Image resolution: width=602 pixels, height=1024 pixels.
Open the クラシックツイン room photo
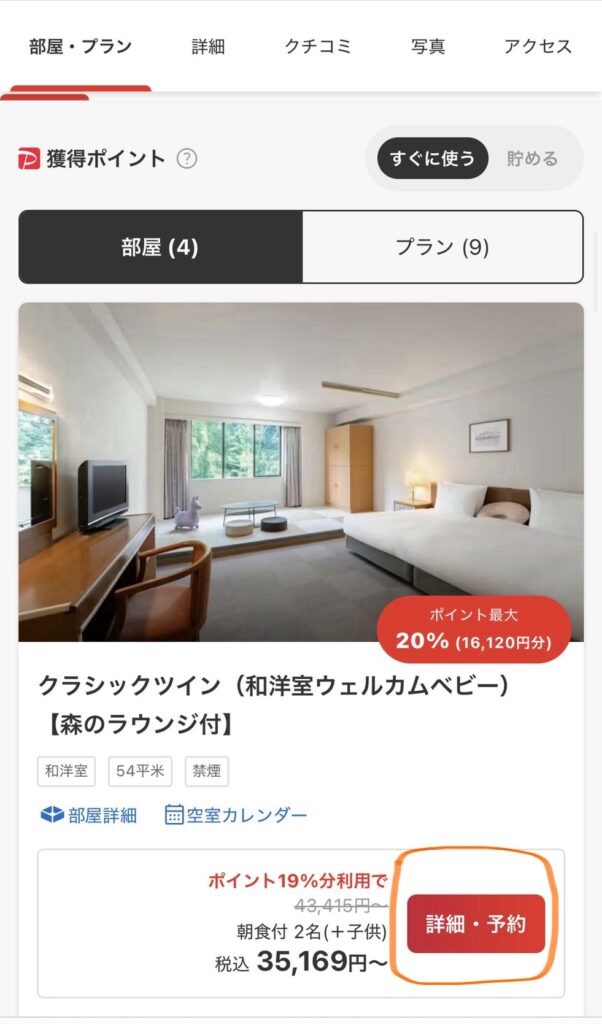[300, 470]
